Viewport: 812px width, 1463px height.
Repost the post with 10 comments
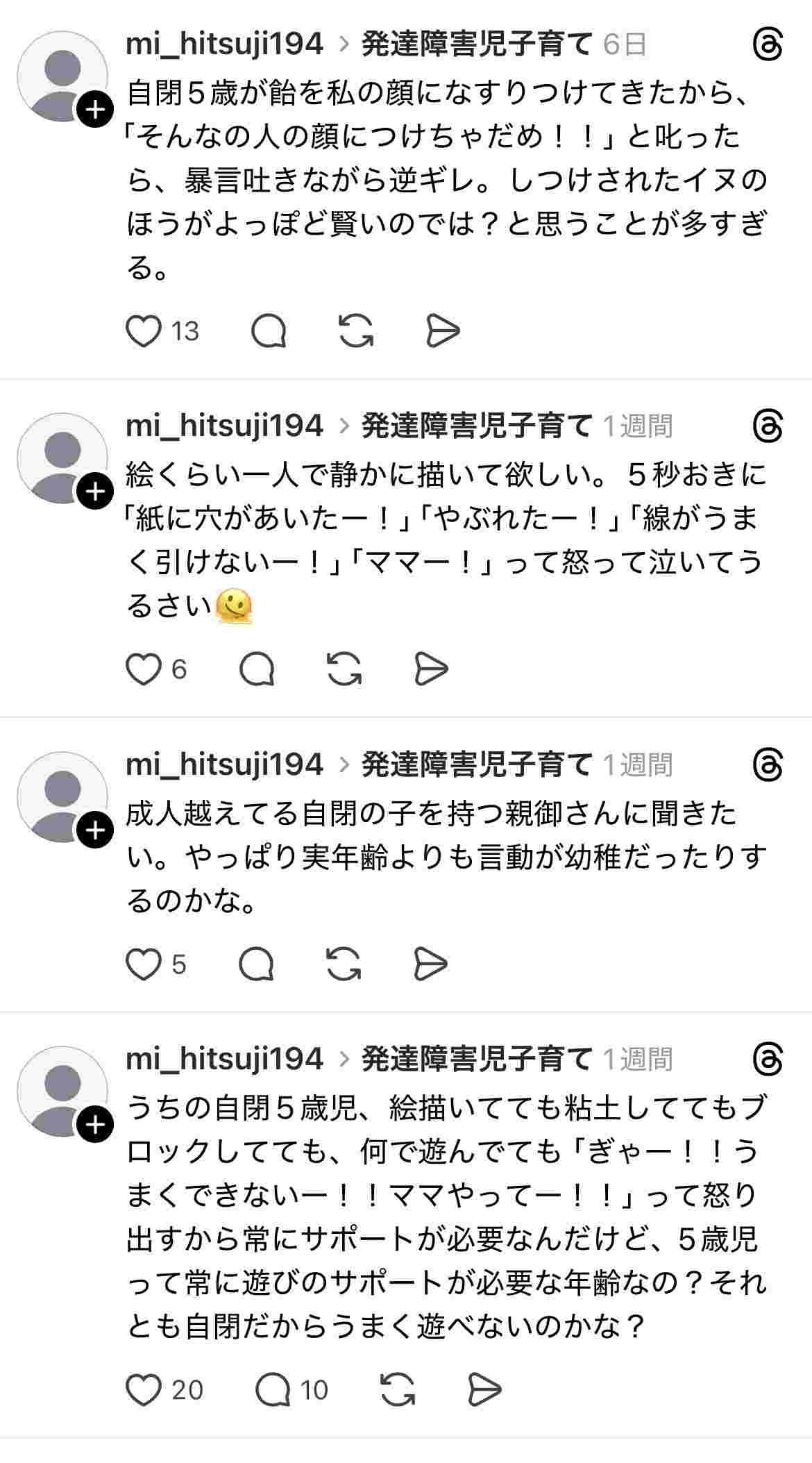pos(398,1390)
